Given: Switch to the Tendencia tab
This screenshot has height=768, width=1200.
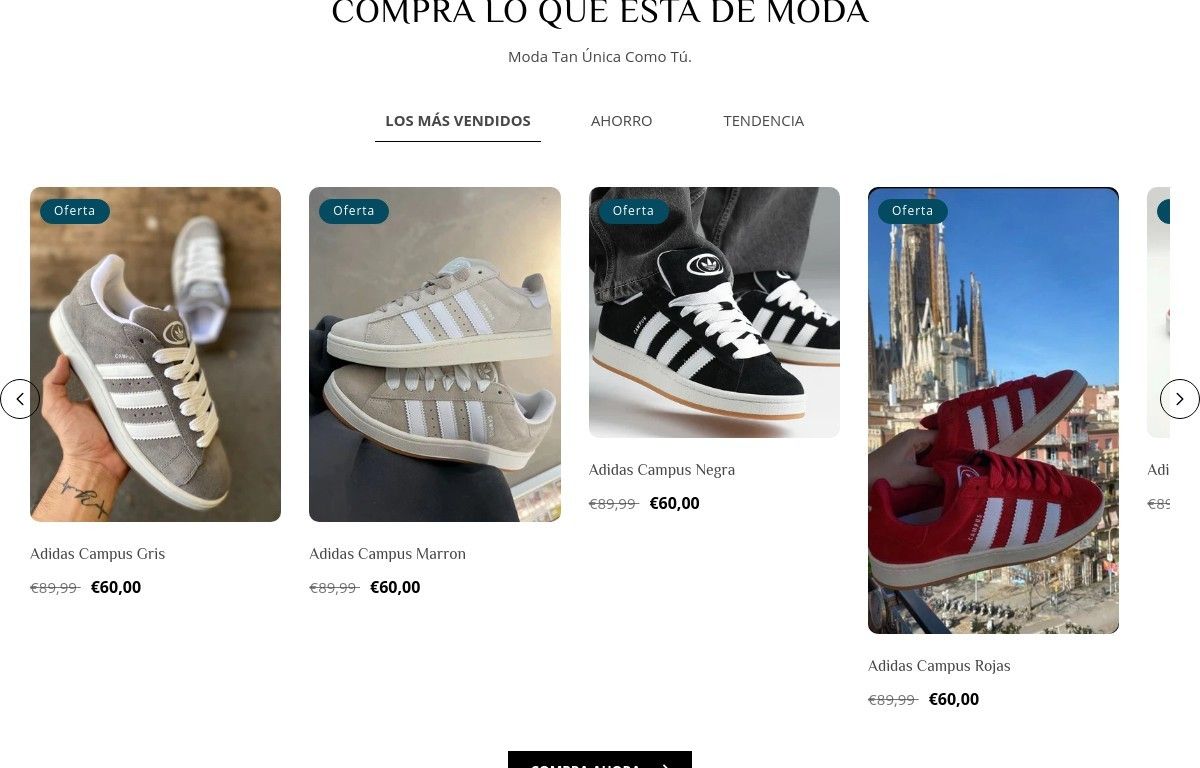Looking at the screenshot, I should (x=763, y=121).
